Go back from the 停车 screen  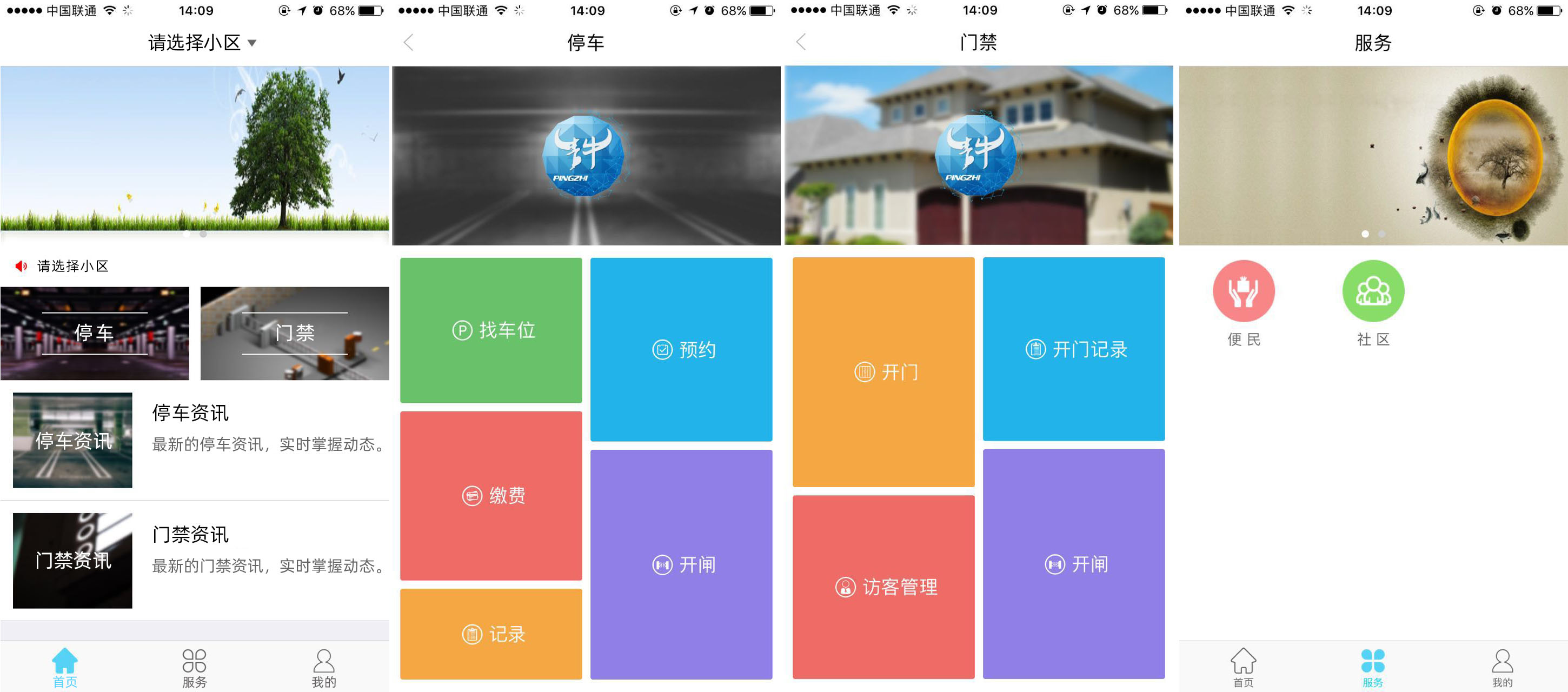pyautogui.click(x=408, y=43)
